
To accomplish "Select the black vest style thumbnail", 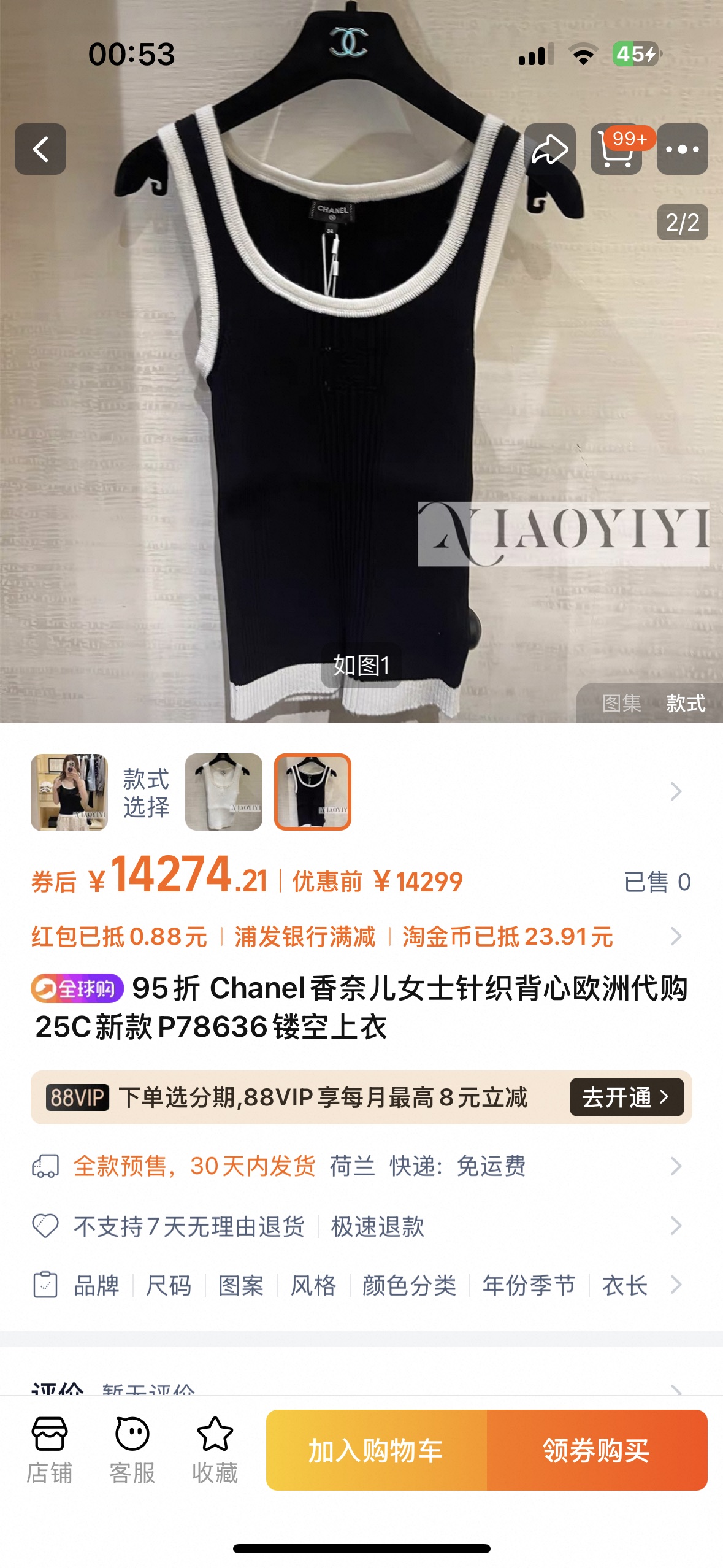I will (312, 791).
